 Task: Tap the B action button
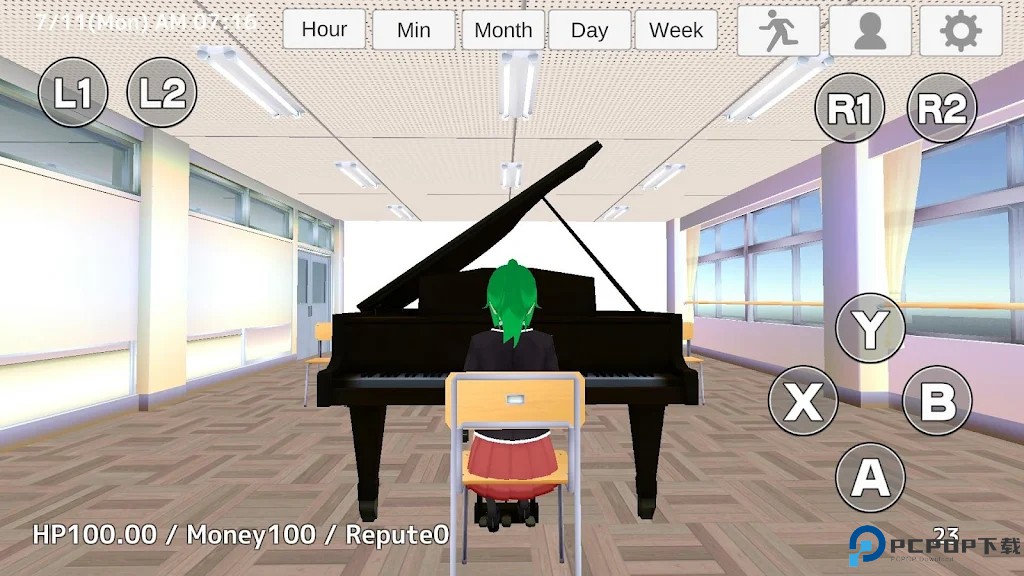pyautogui.click(x=937, y=401)
